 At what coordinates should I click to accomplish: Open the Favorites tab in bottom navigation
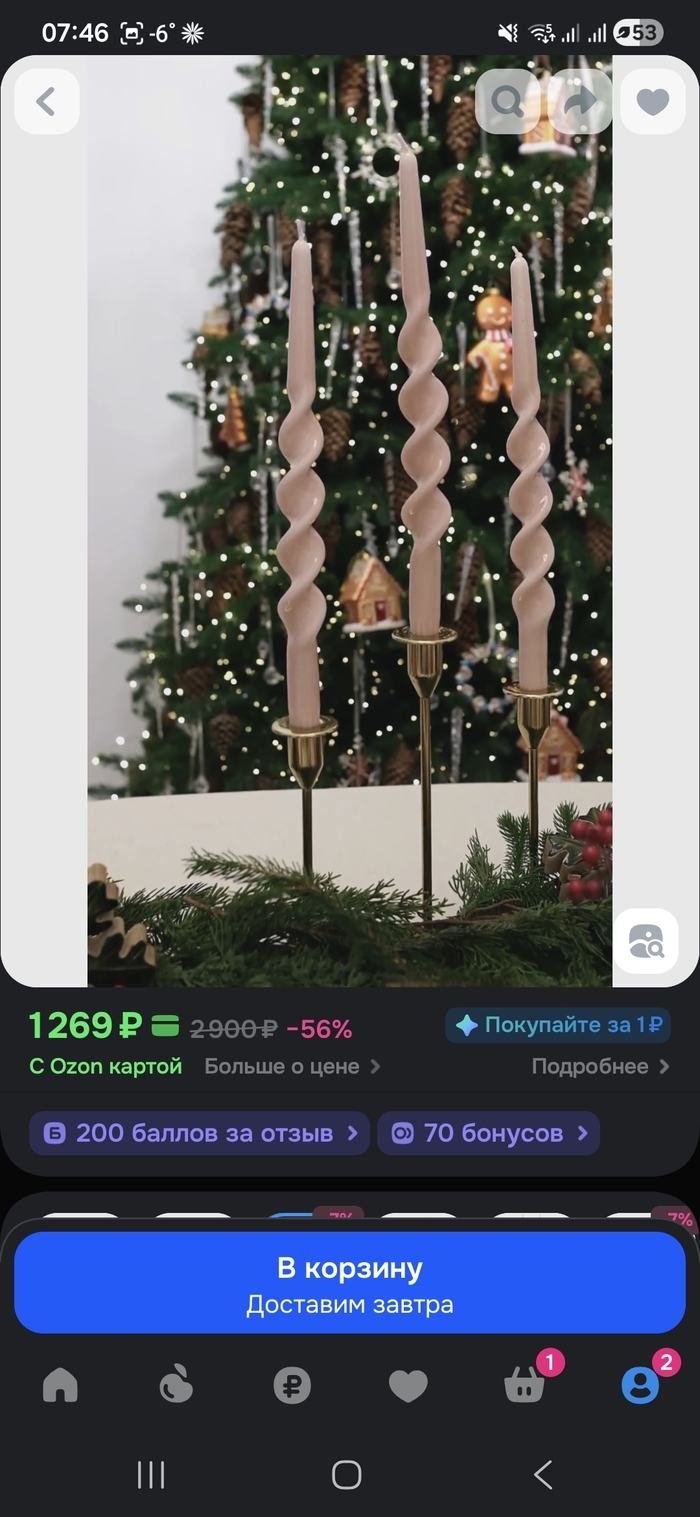pyautogui.click(x=408, y=1385)
